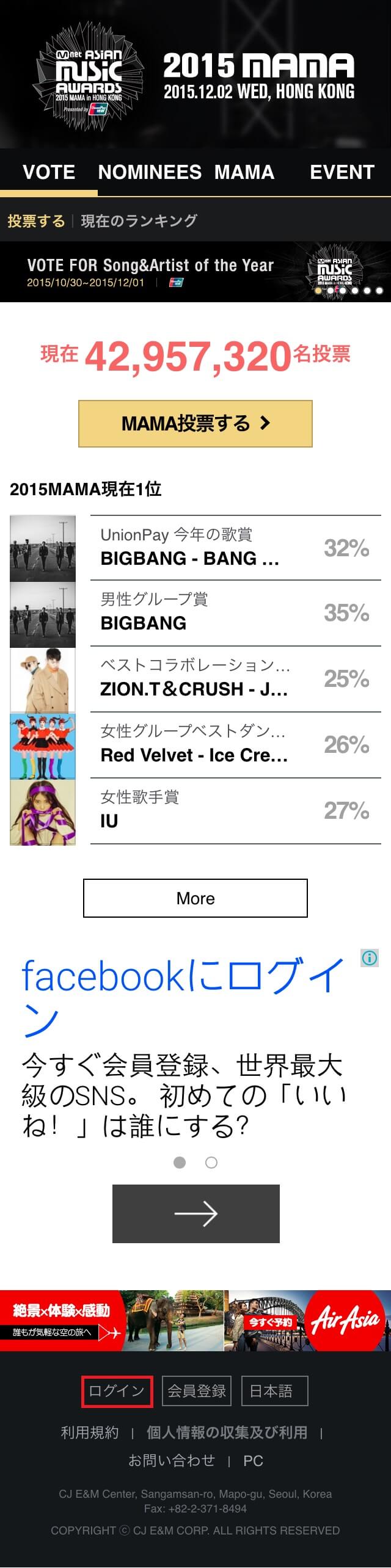The height and width of the screenshot is (1568, 391).
Task: Open the UnionPay 今年の歌賞 BIGBANG row
Action: (235, 548)
